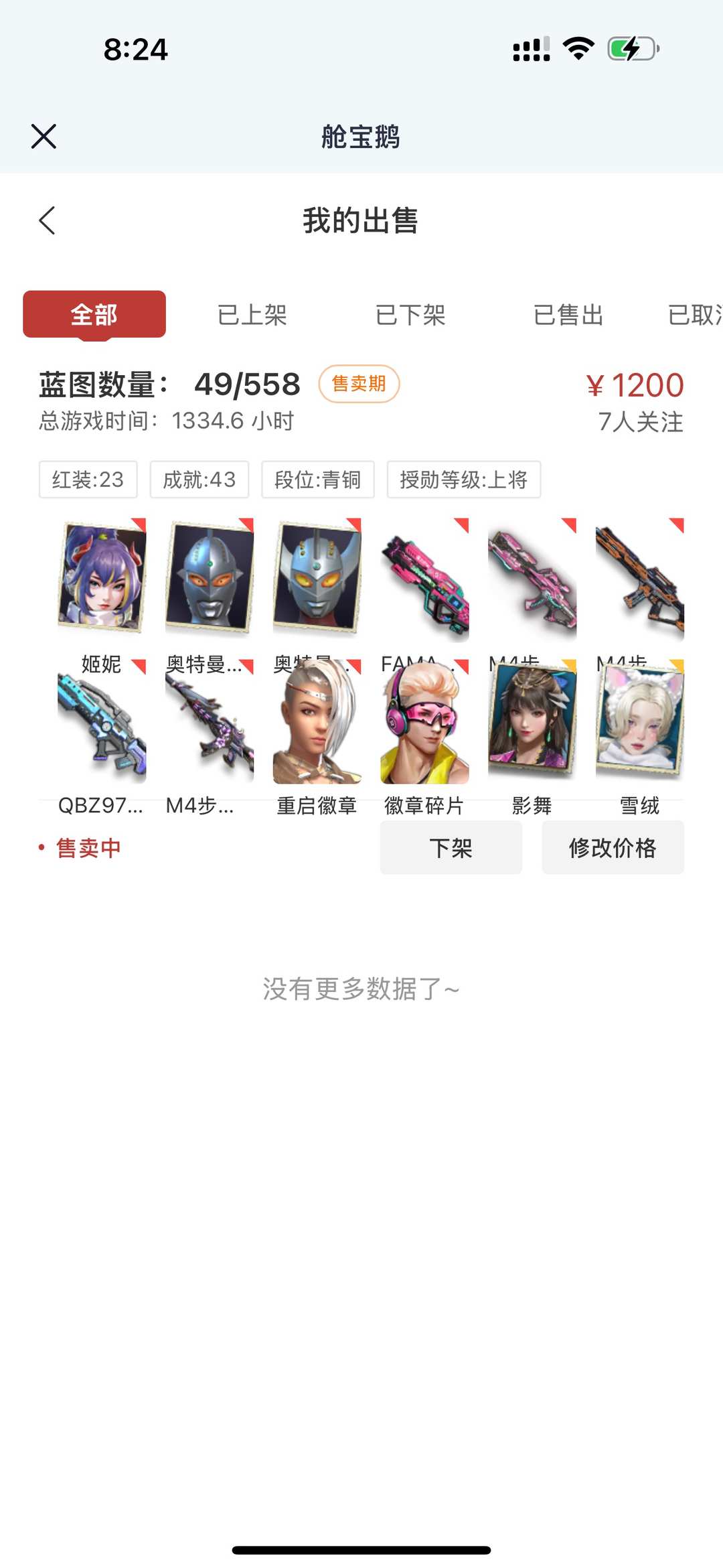Switch to the 已售出 tab
Image resolution: width=723 pixels, height=1568 pixels.
click(568, 315)
